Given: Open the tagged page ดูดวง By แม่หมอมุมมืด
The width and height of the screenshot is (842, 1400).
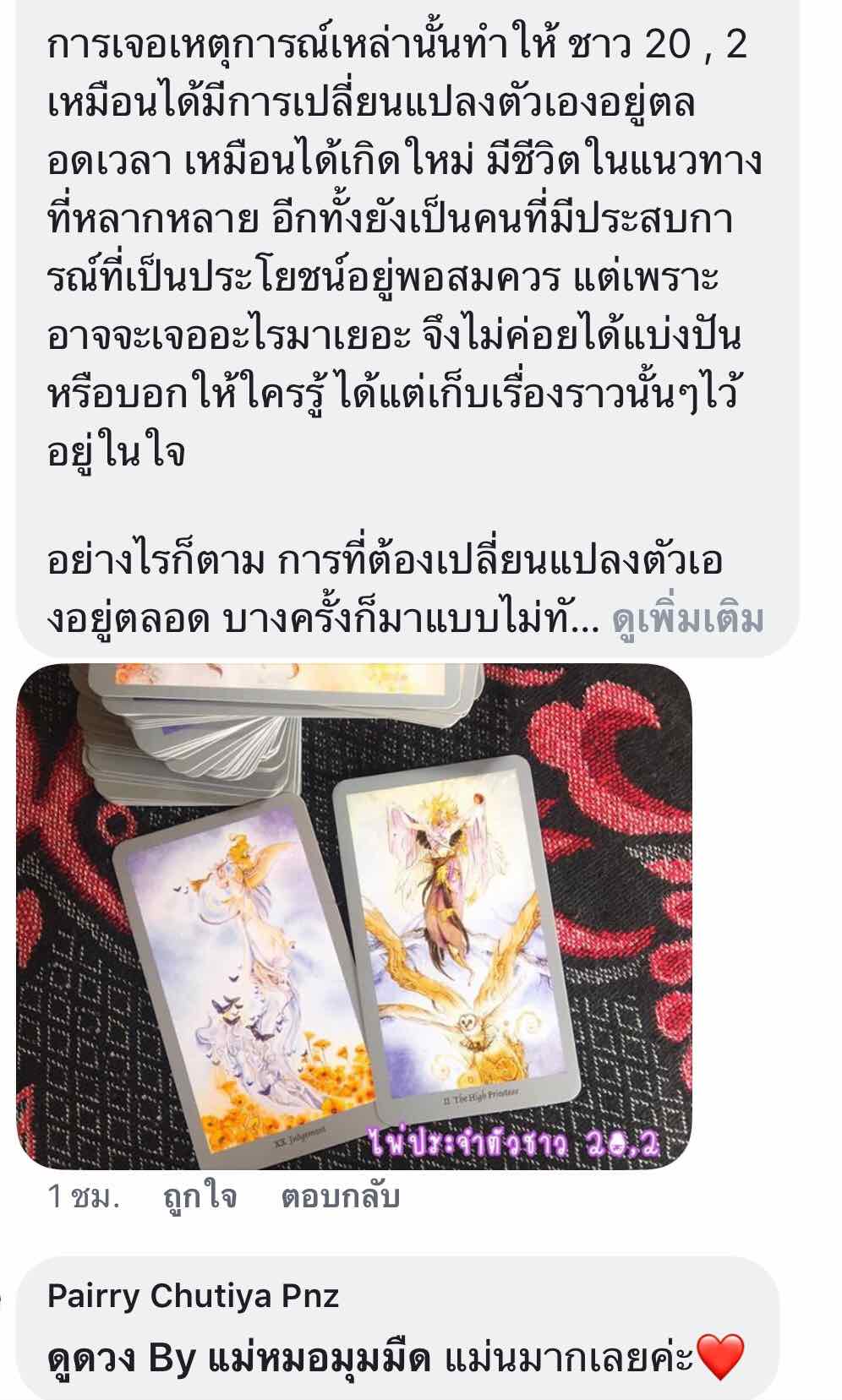Looking at the screenshot, I should (x=239, y=1359).
